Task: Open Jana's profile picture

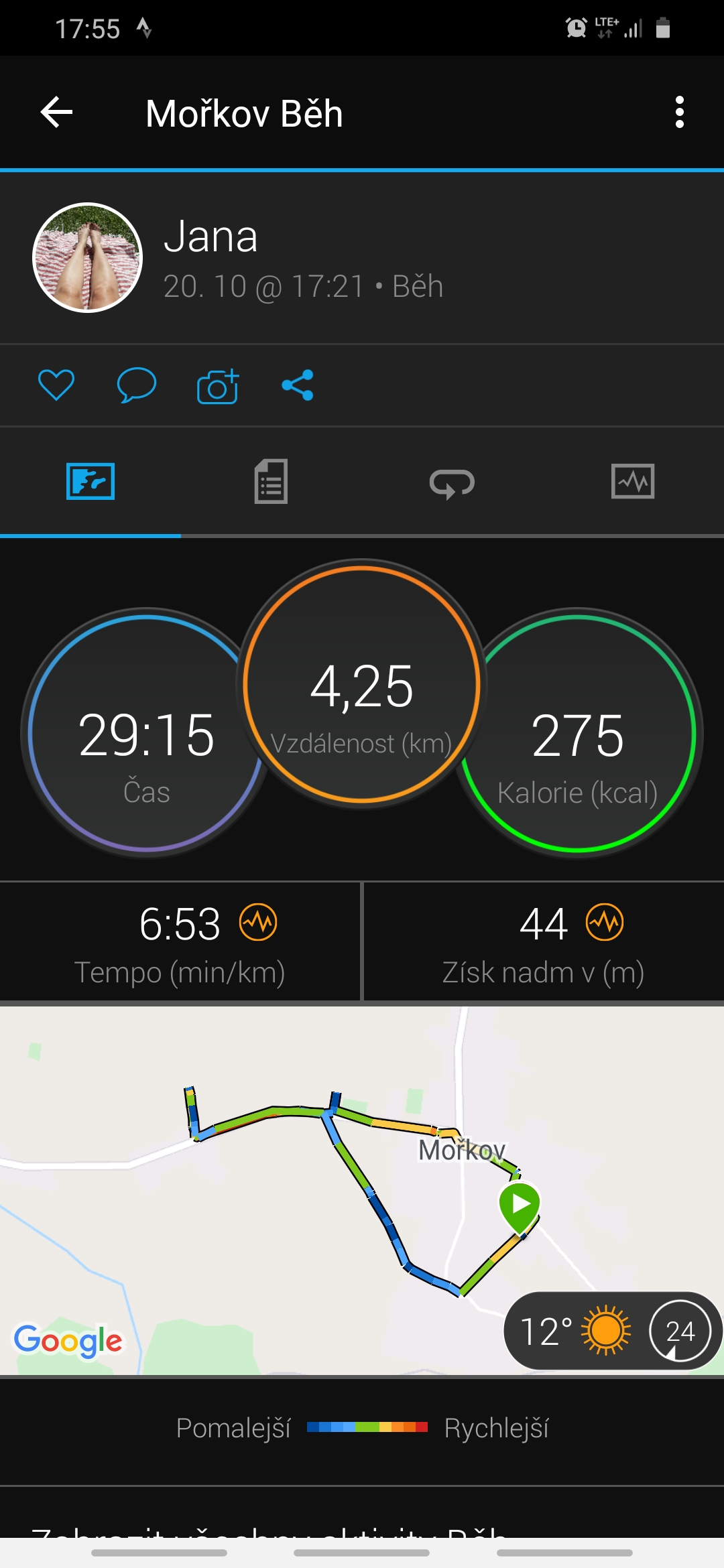Action: coord(88,257)
